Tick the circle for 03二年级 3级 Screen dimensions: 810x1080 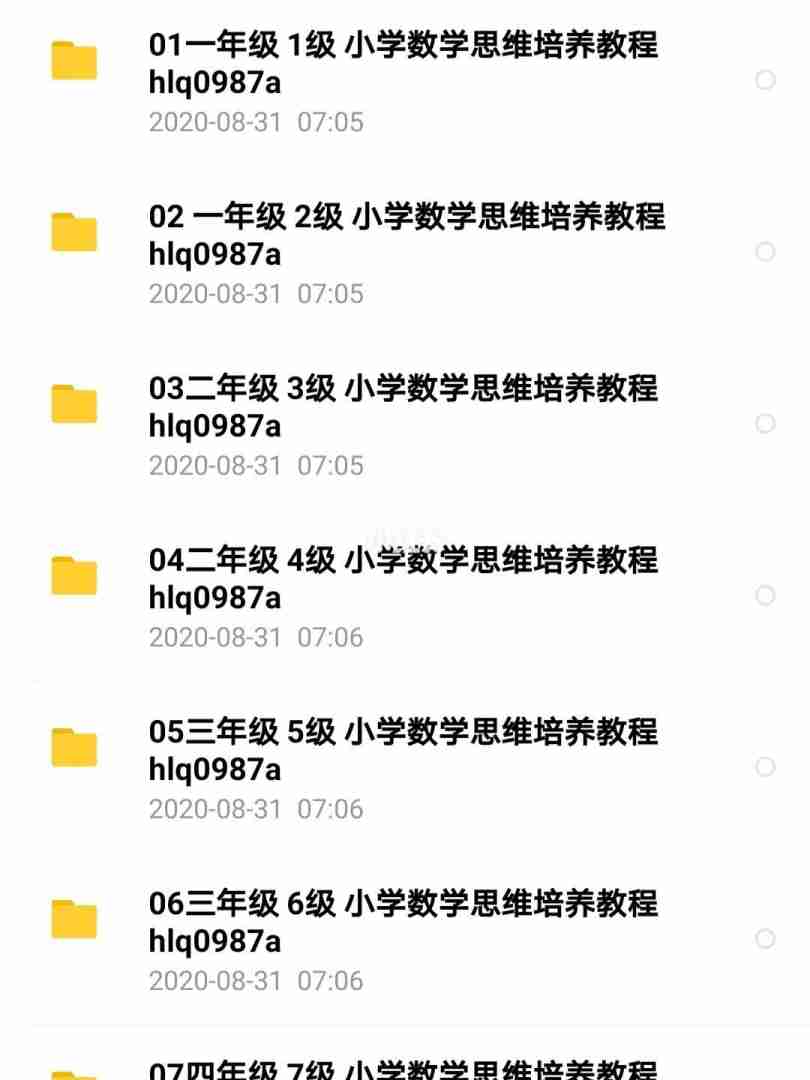coord(765,424)
